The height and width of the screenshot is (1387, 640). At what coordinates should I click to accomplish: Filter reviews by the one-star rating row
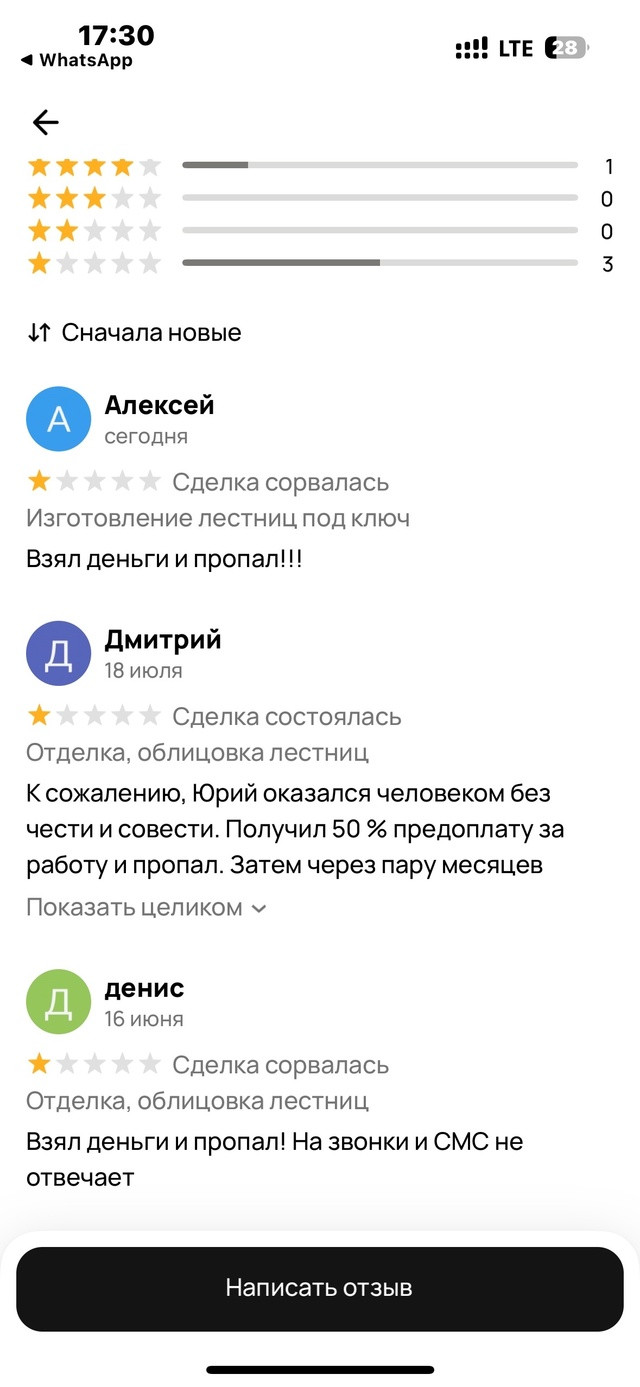[x=320, y=264]
